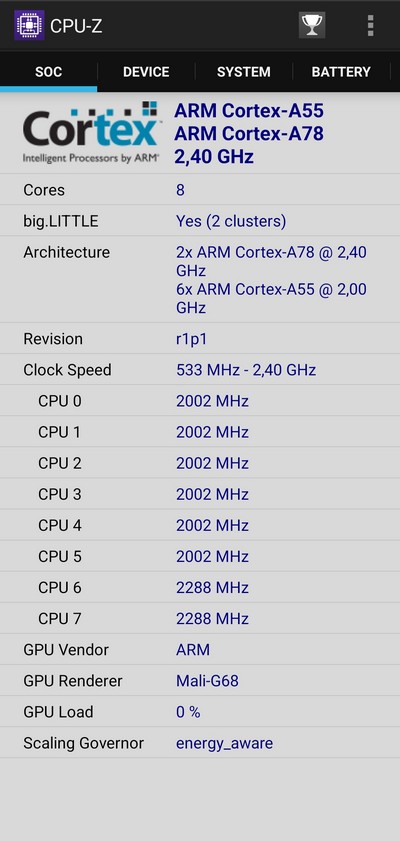The image size is (400, 841).
Task: Switch to the SYSTEM tab
Action: tap(243, 72)
